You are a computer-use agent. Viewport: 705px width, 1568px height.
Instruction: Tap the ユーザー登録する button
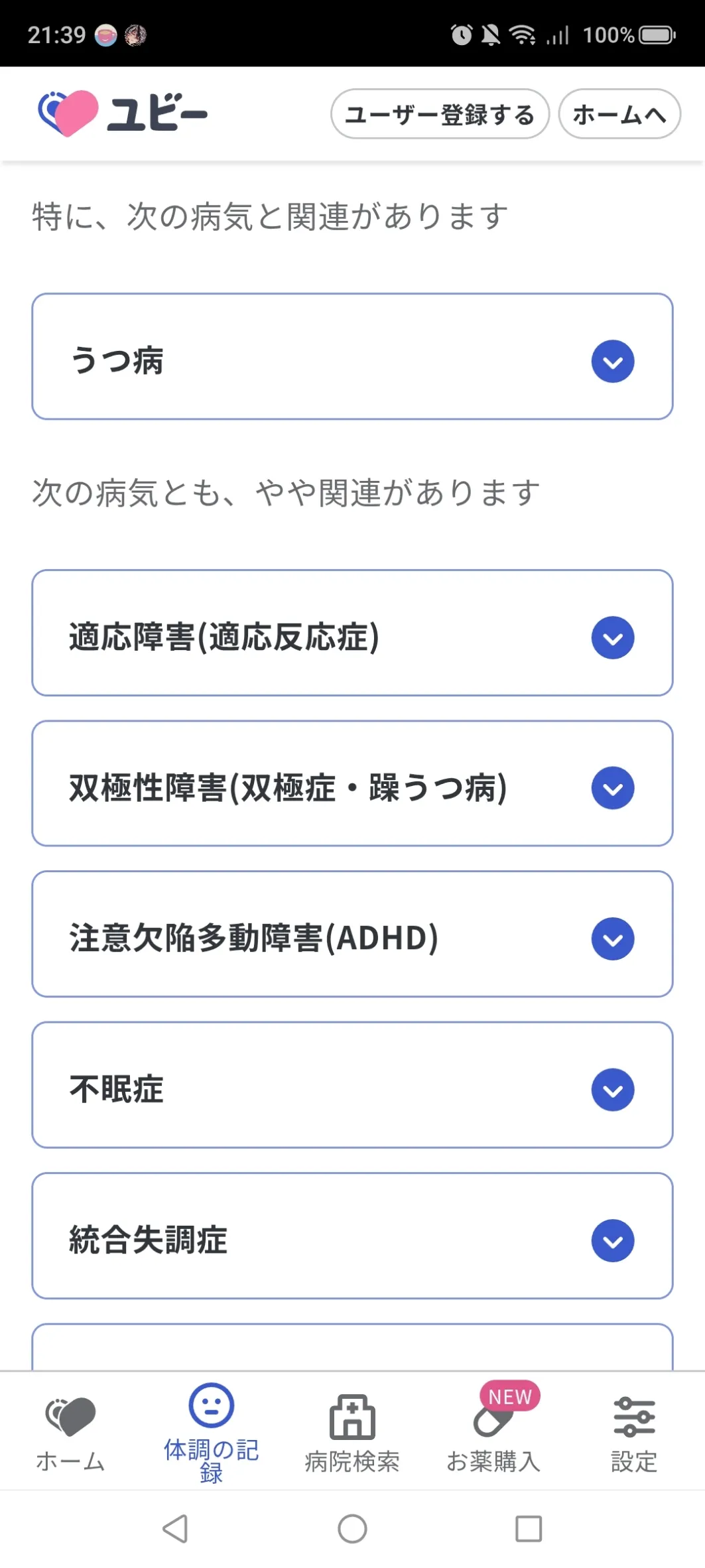coord(440,114)
